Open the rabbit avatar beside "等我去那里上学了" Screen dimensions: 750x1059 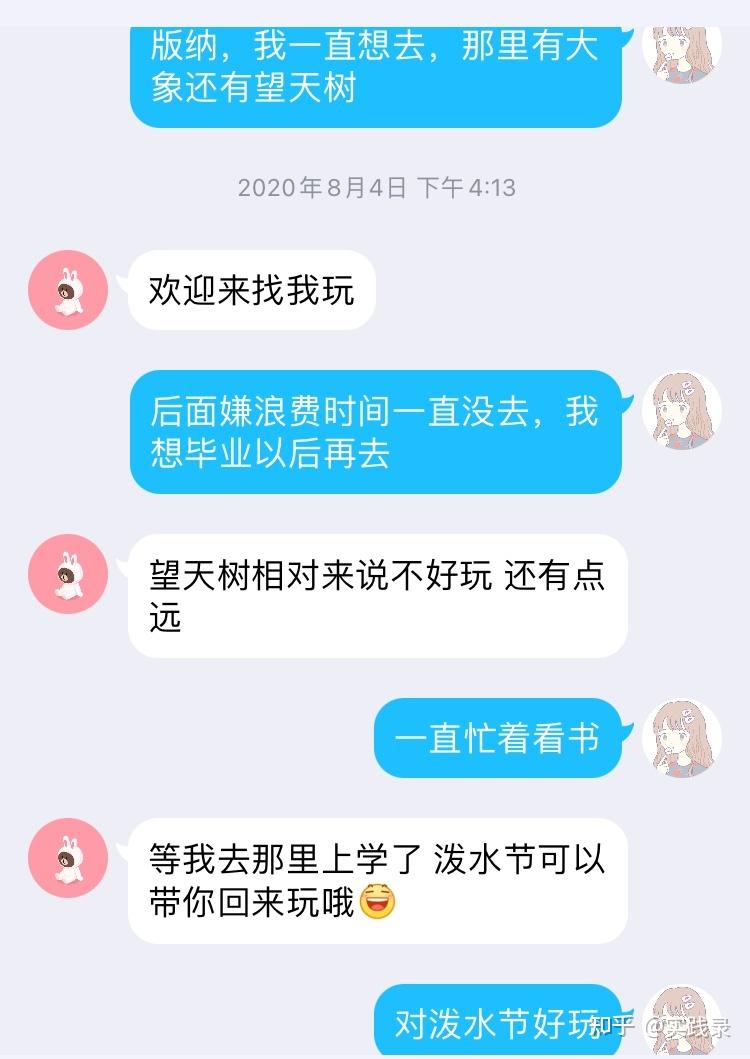click(x=68, y=858)
